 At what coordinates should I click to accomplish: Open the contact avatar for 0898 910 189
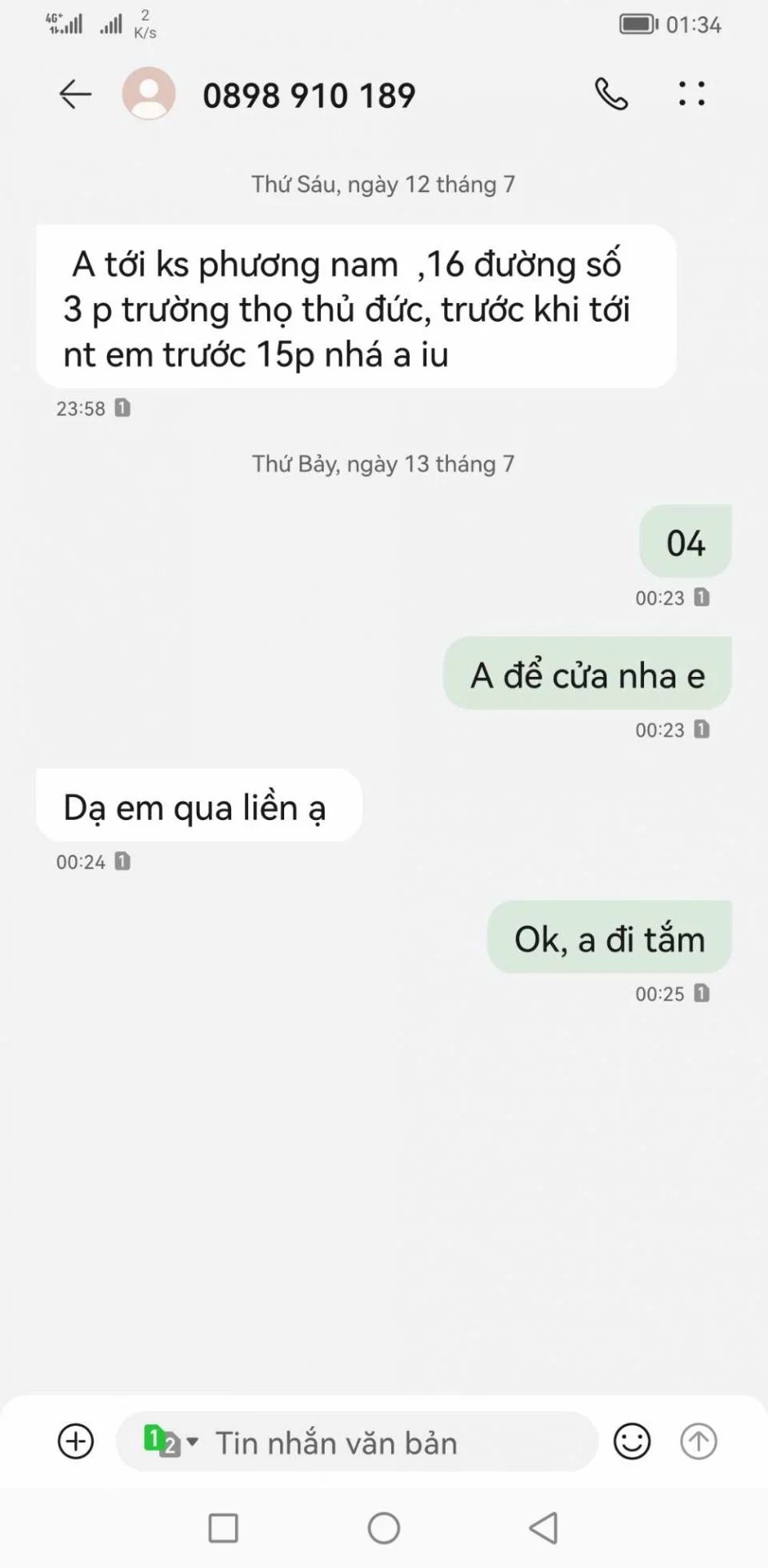[149, 94]
